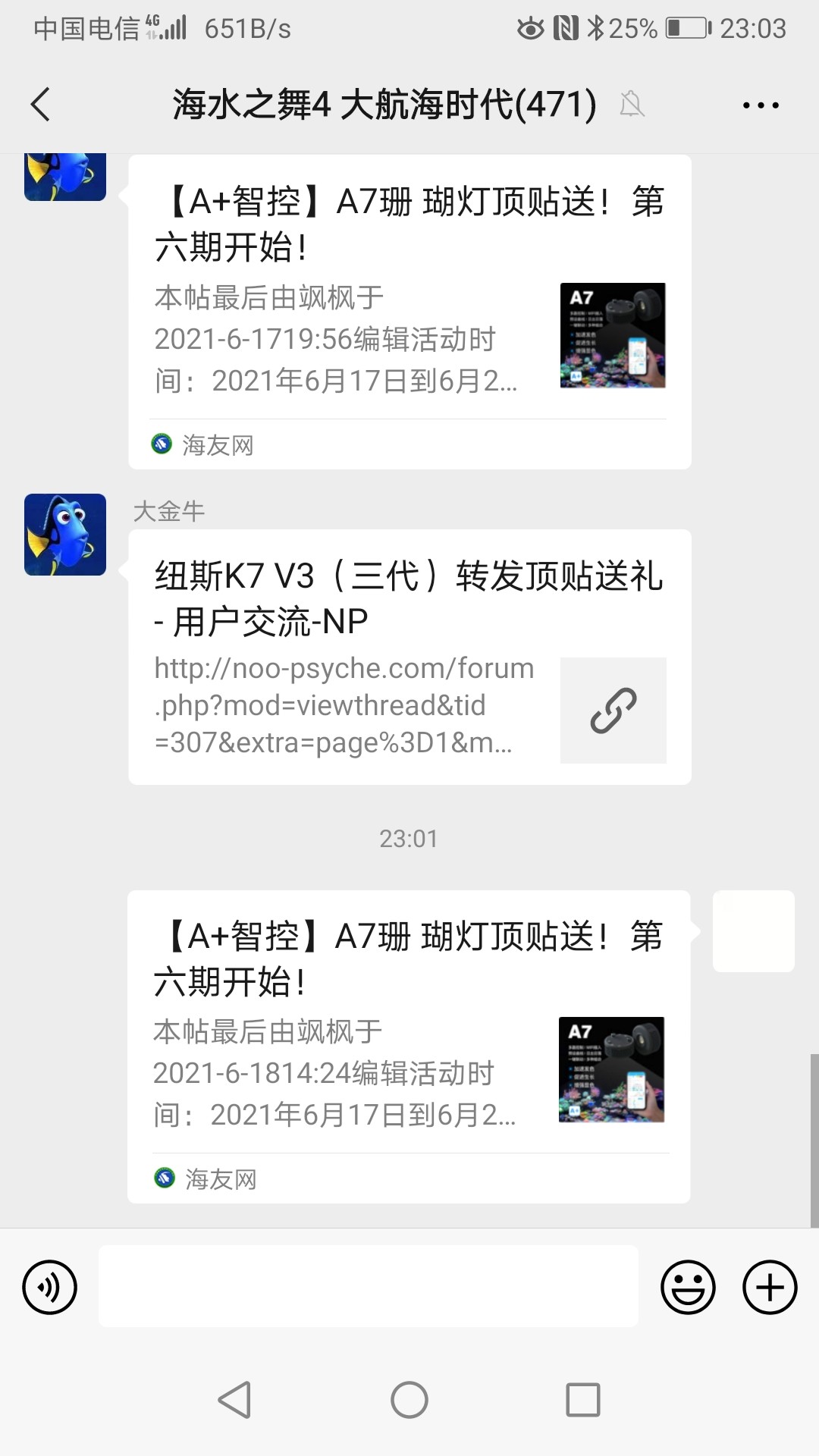Open the system recent apps view
Viewport: 819px width, 1456px height.
tap(582, 1400)
